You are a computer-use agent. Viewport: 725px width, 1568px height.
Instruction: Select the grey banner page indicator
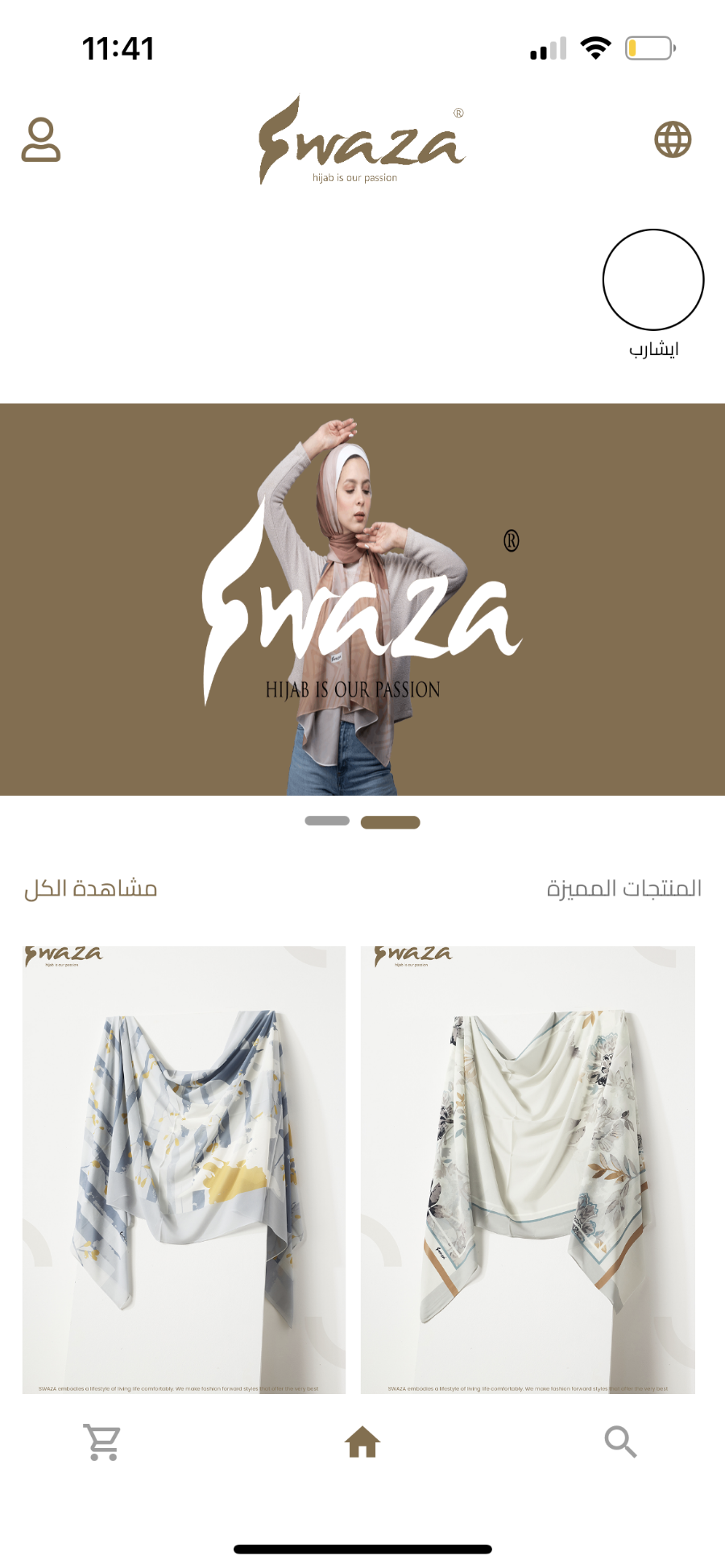[327, 821]
